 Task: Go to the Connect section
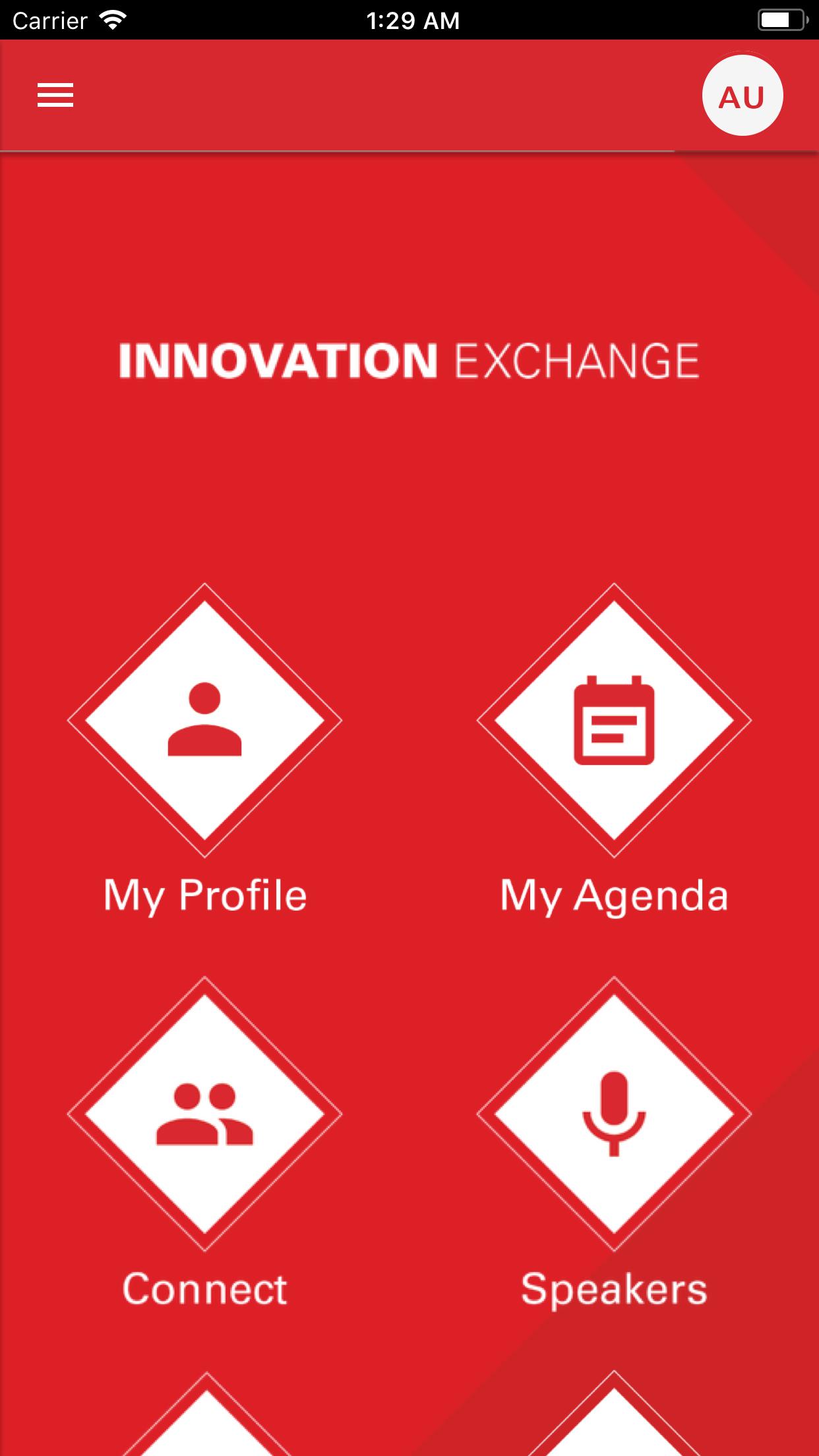(x=204, y=1114)
